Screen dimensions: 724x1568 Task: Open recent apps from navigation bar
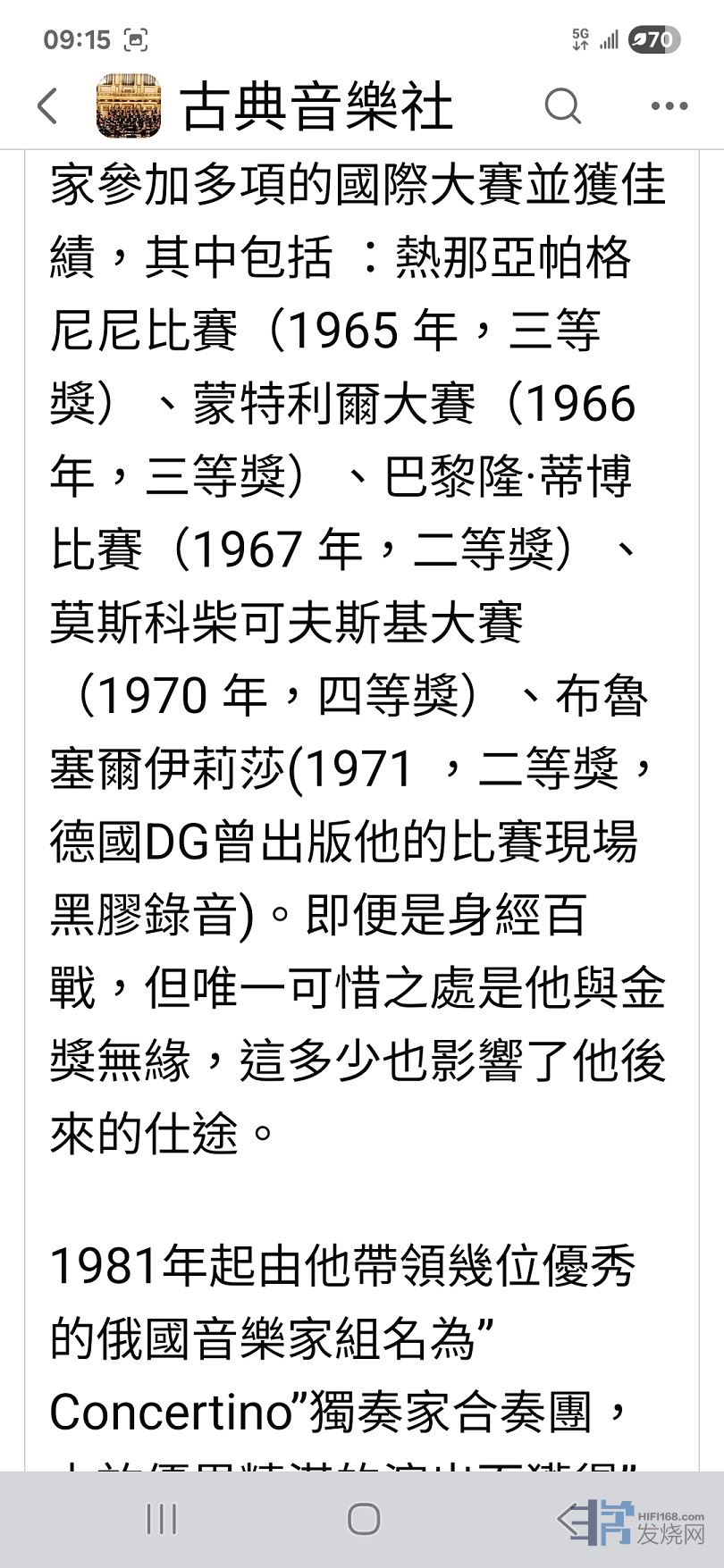coord(162,1519)
